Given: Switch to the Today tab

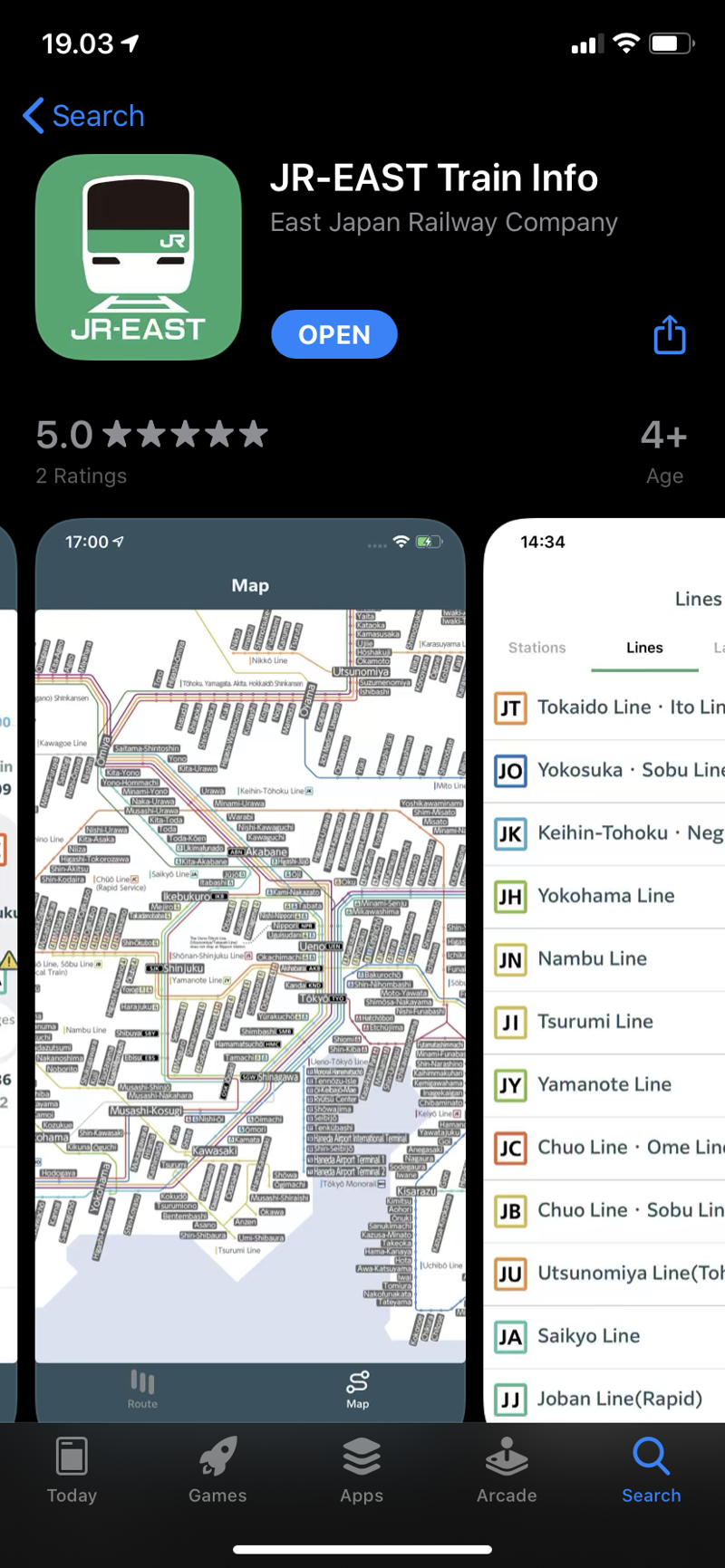Looking at the screenshot, I should [x=72, y=1469].
